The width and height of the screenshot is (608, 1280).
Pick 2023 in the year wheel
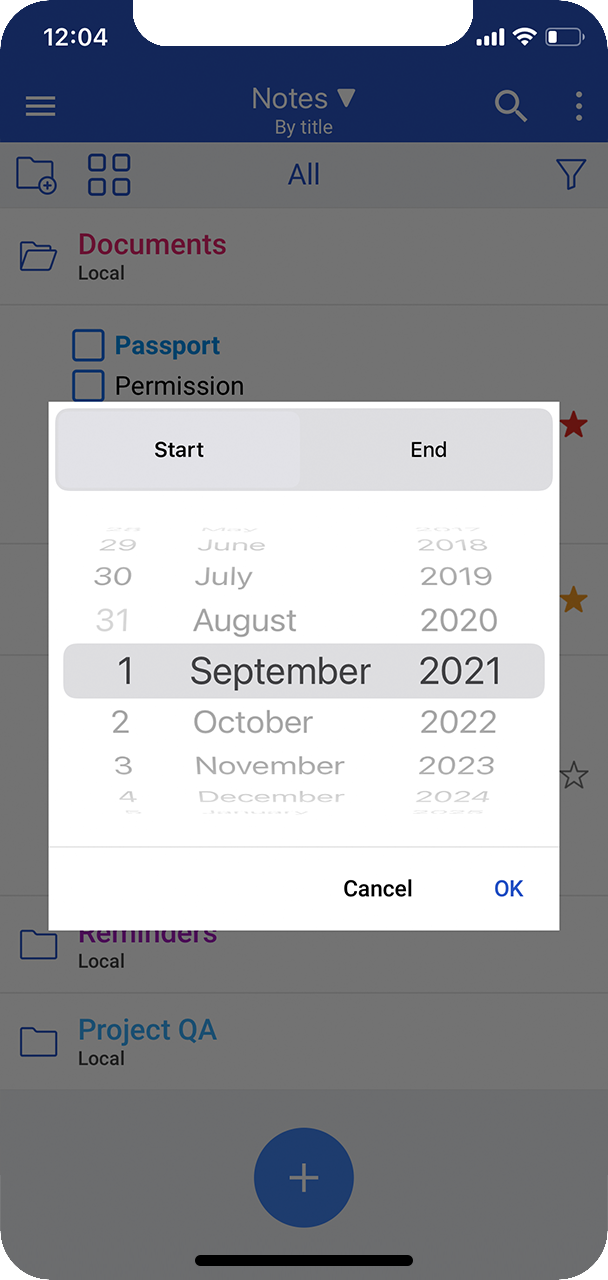(x=456, y=766)
